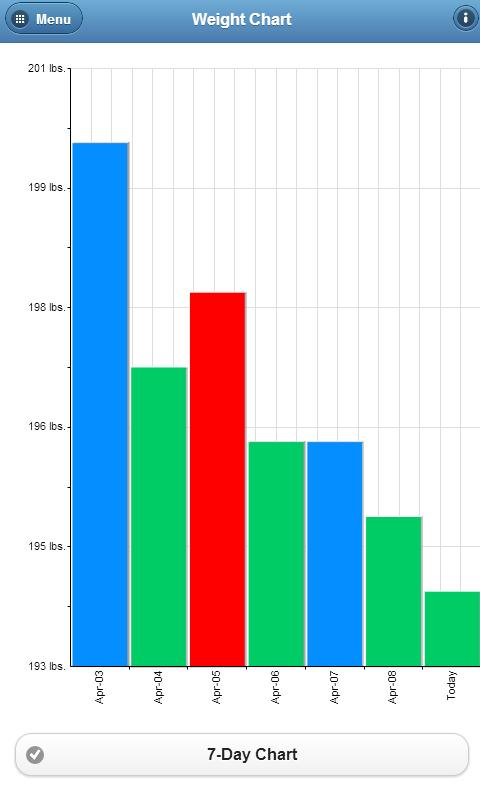480x800 pixels.
Task: Select the 7-Day Chart option
Action: [242, 755]
